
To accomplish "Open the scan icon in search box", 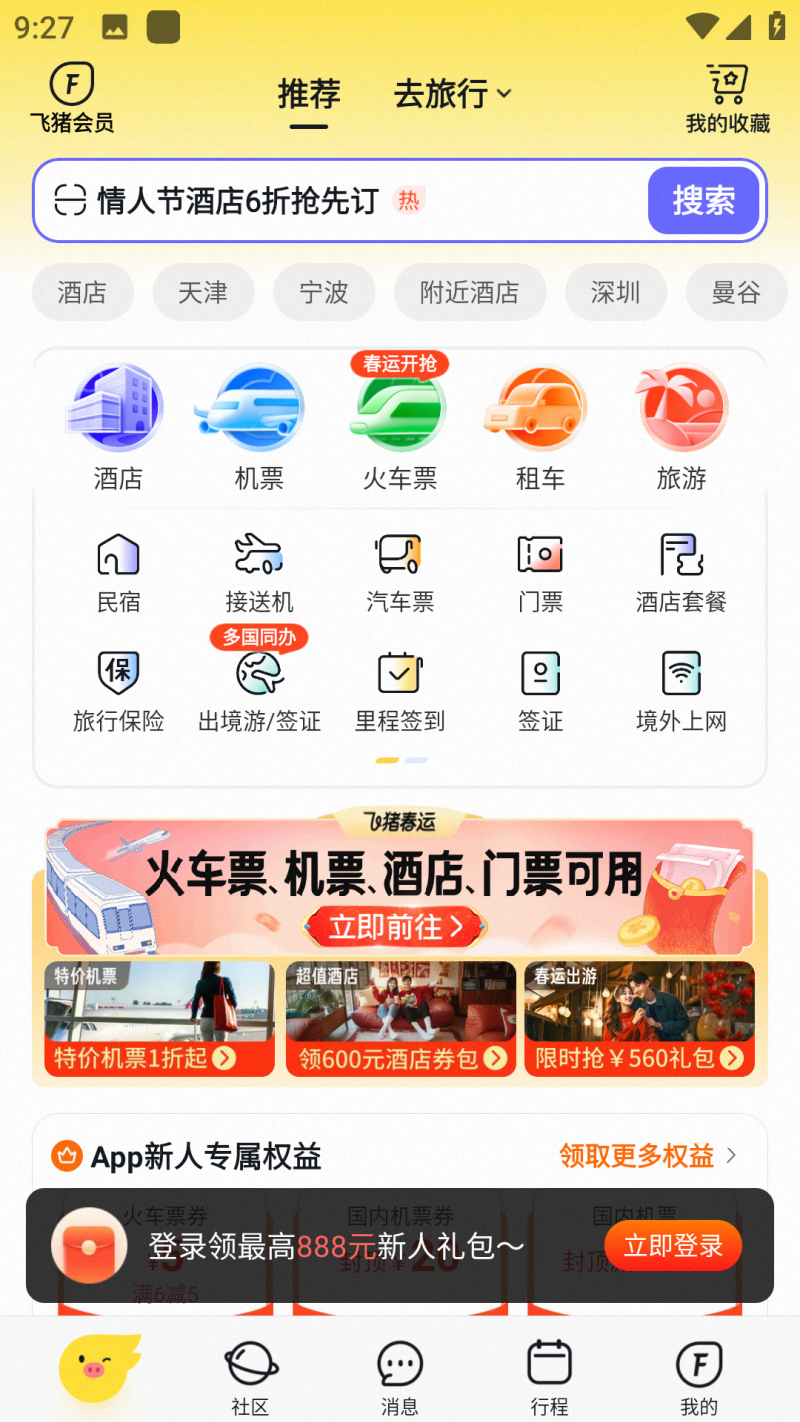I will click(x=70, y=201).
